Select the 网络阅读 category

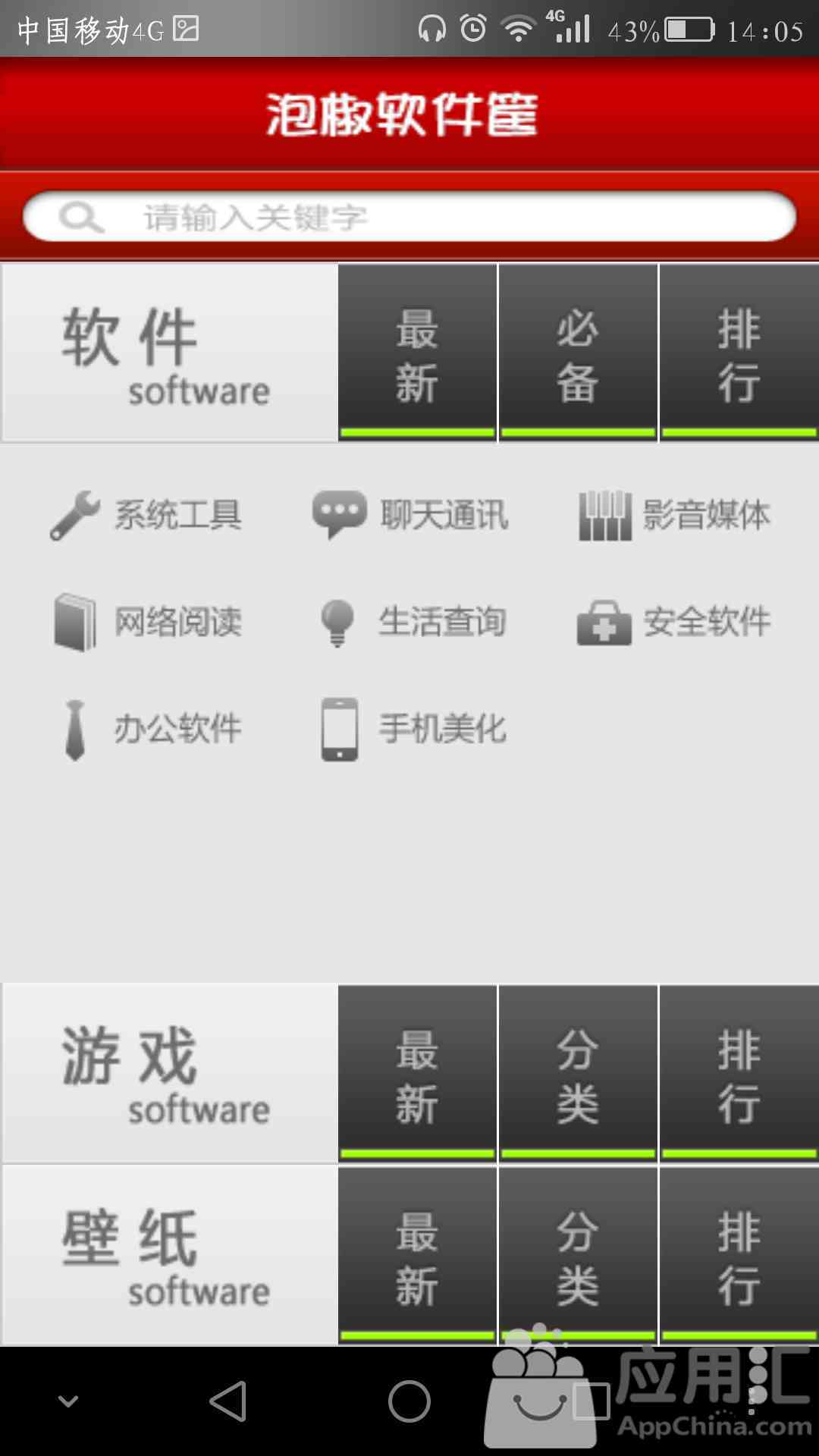pyautogui.click(x=146, y=622)
